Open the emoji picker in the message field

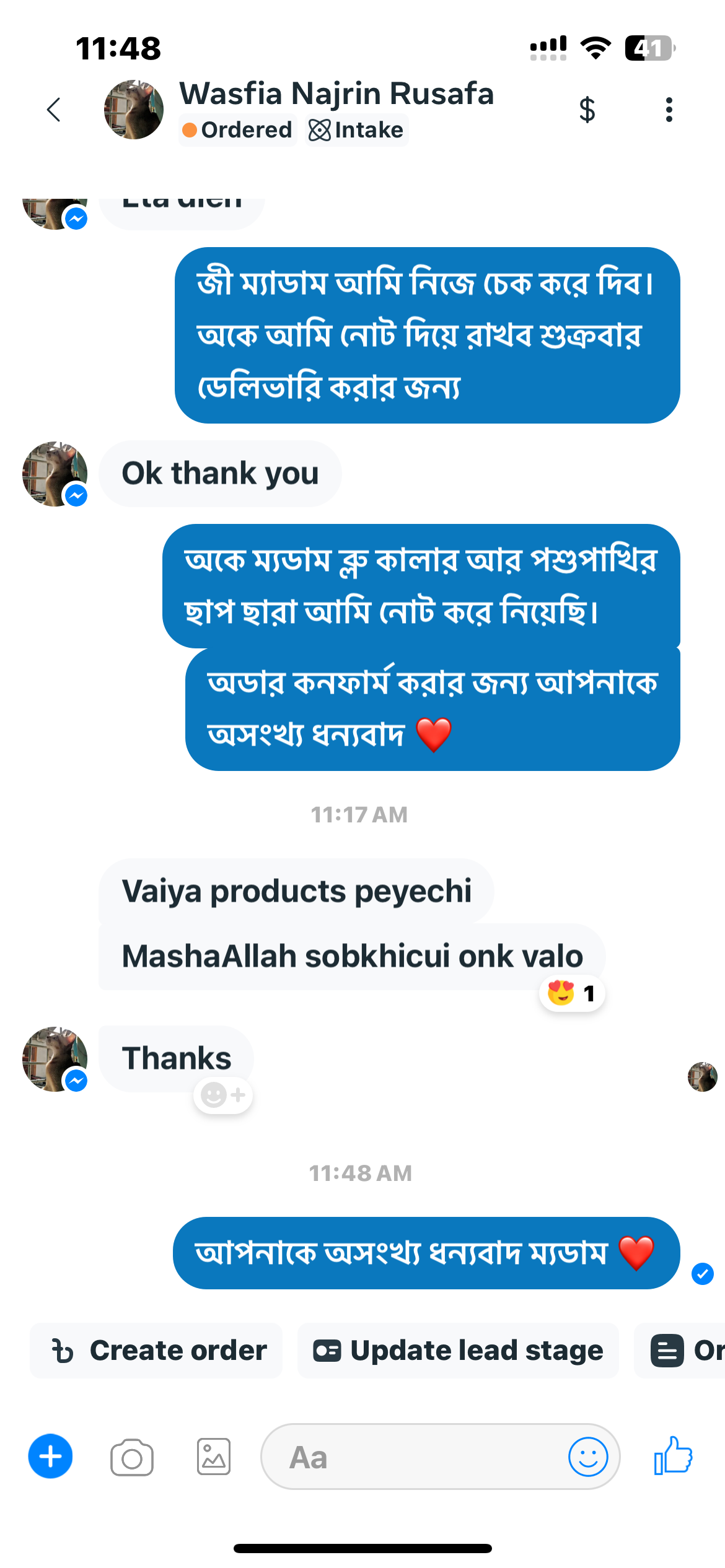588,1457
